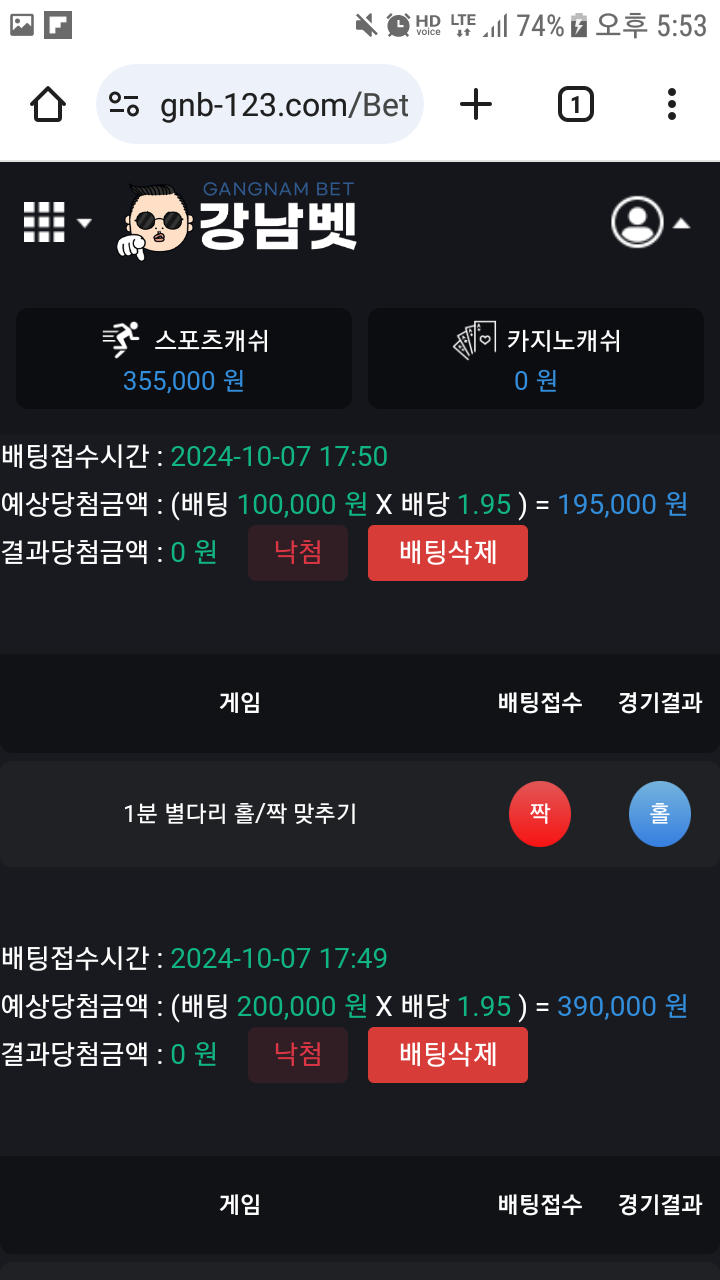Open the browser overflow menu
720x1280 pixels.
tap(671, 104)
